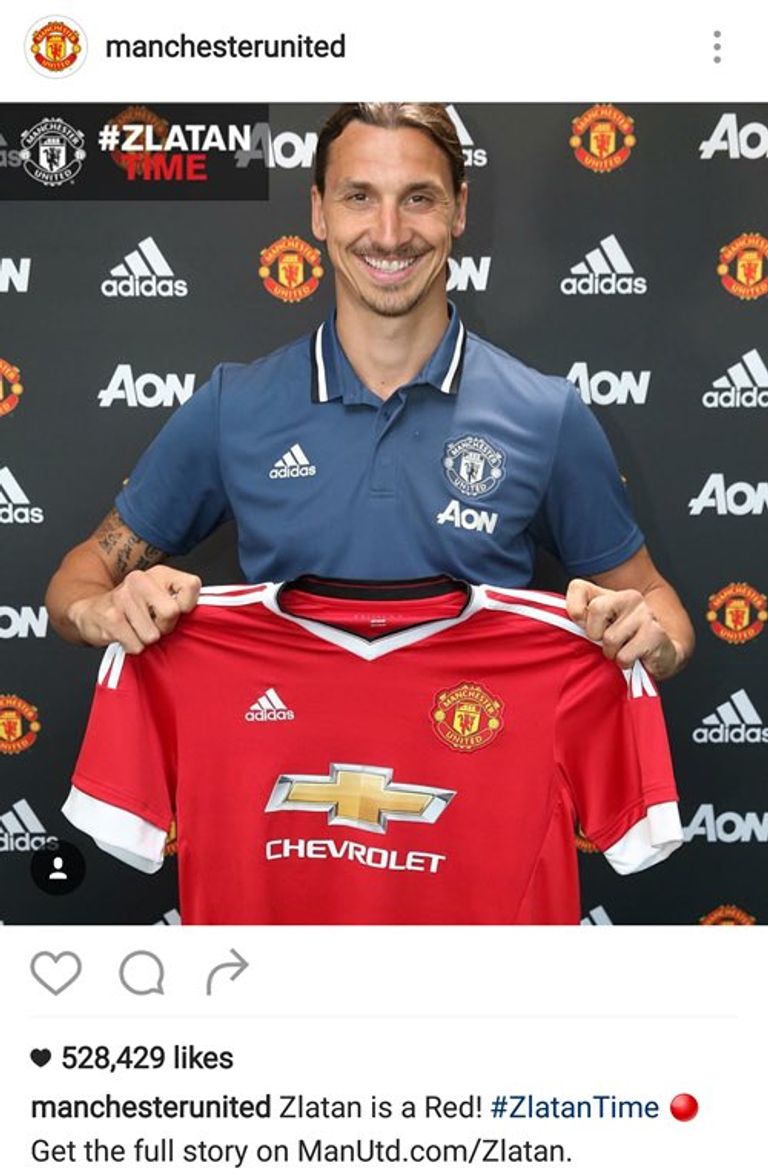Tap the Manchester United profile picture
This screenshot has width=768, height=1174.
click(56, 47)
